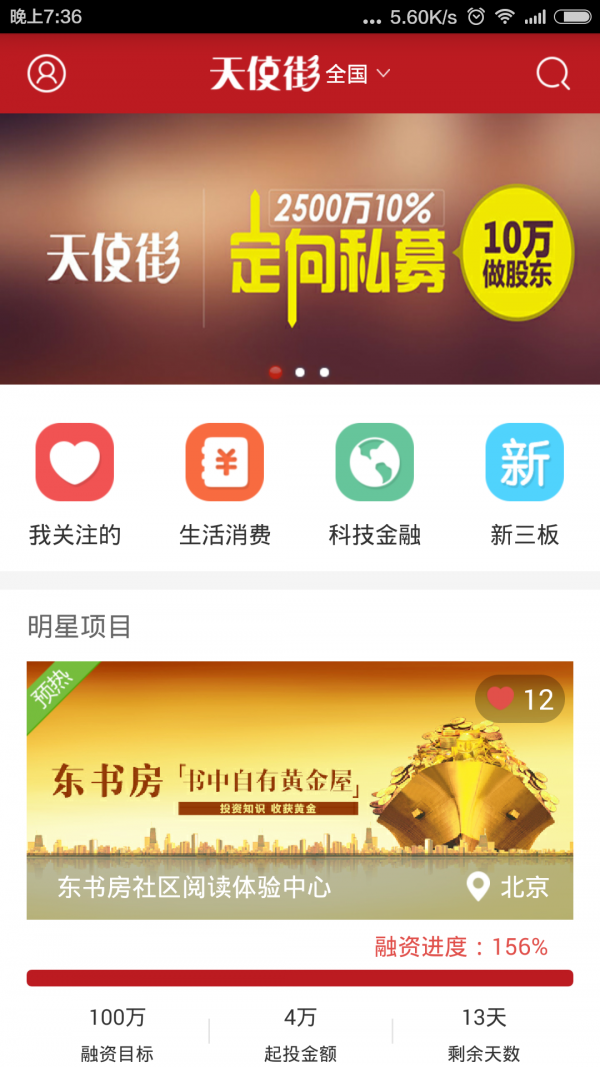The width and height of the screenshot is (600, 1067).
Task: Jump to the second banner dot
Action: [x=300, y=372]
